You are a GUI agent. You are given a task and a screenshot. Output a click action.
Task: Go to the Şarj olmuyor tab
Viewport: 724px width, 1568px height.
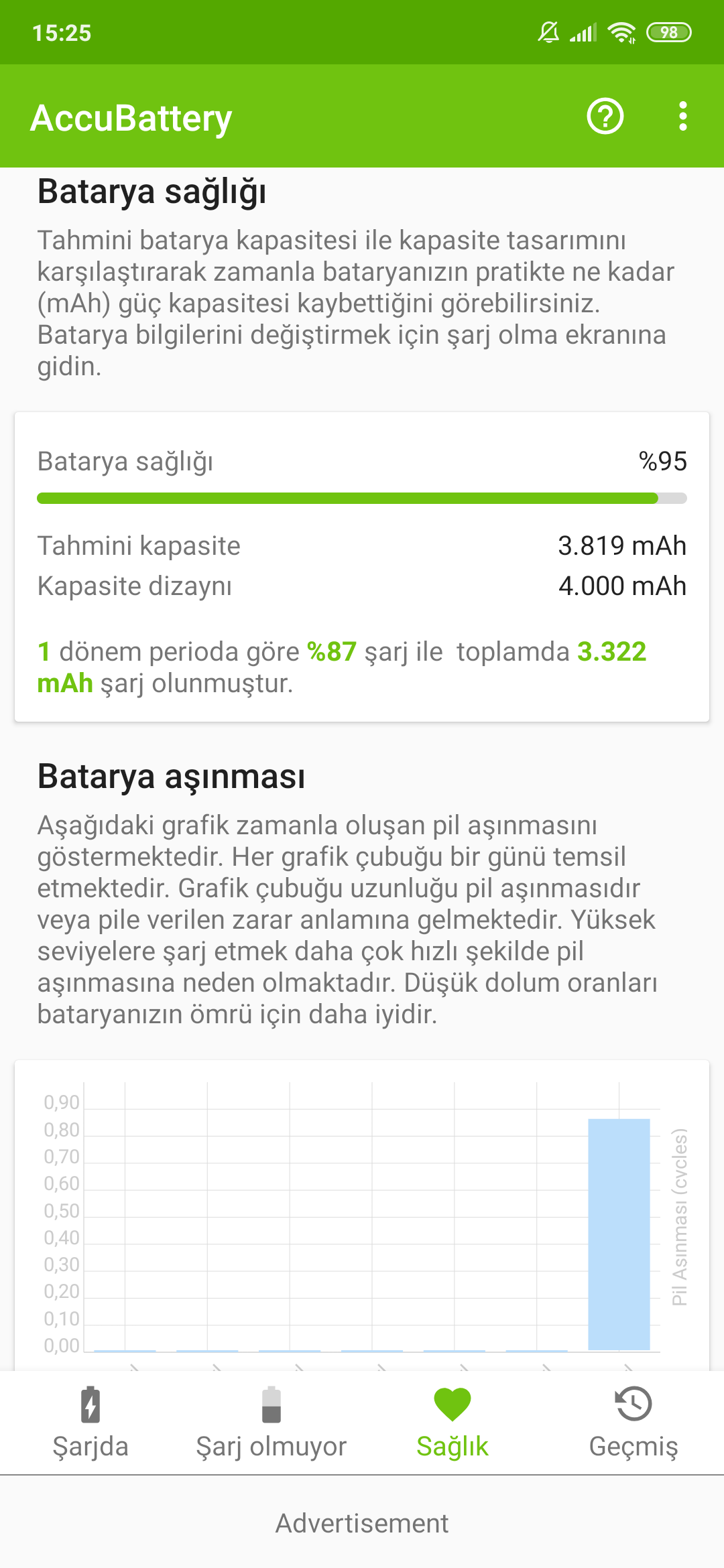point(271,1422)
